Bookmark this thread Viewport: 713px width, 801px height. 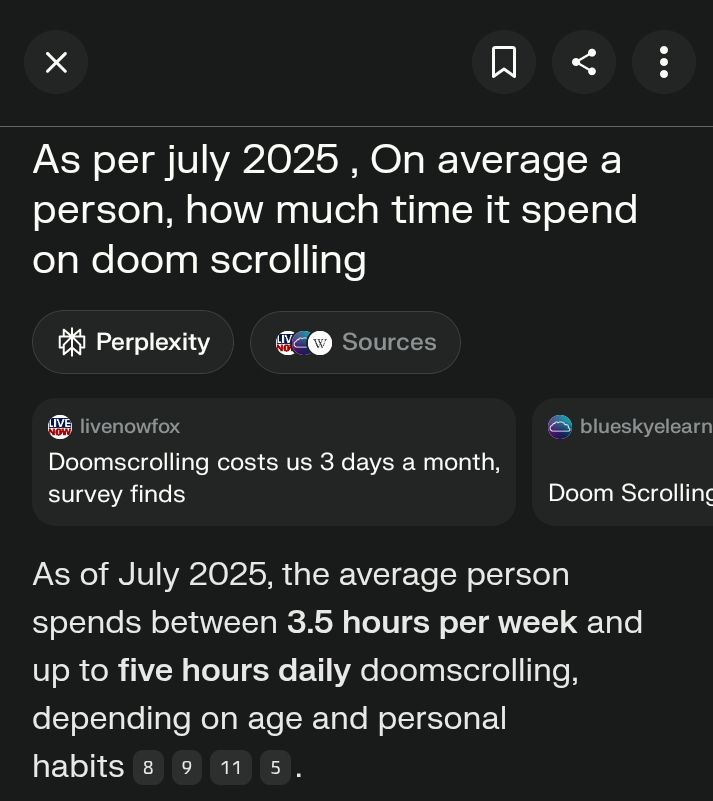(504, 63)
